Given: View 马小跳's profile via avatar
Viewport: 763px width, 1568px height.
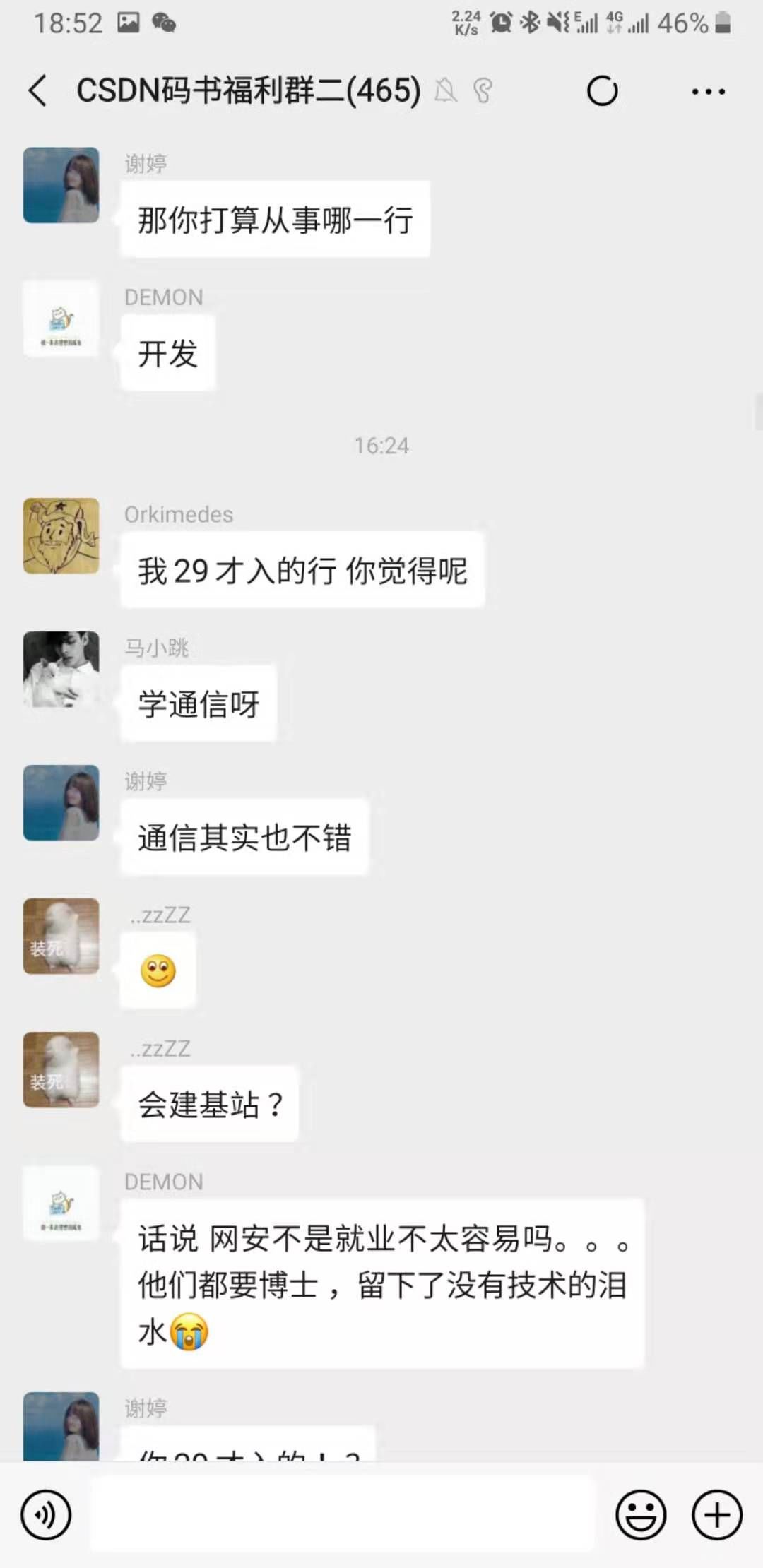Looking at the screenshot, I should pyautogui.click(x=61, y=669).
